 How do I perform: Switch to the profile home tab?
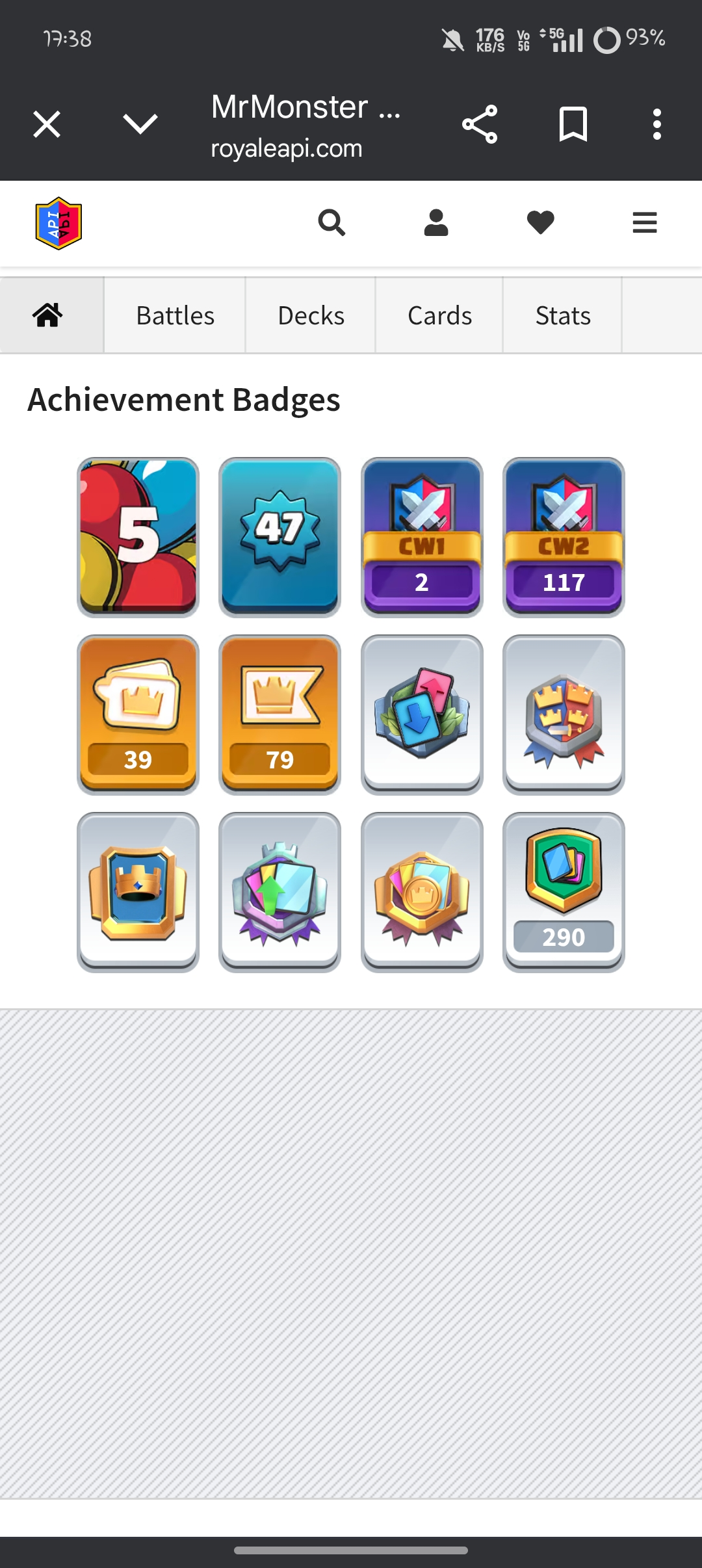48,315
